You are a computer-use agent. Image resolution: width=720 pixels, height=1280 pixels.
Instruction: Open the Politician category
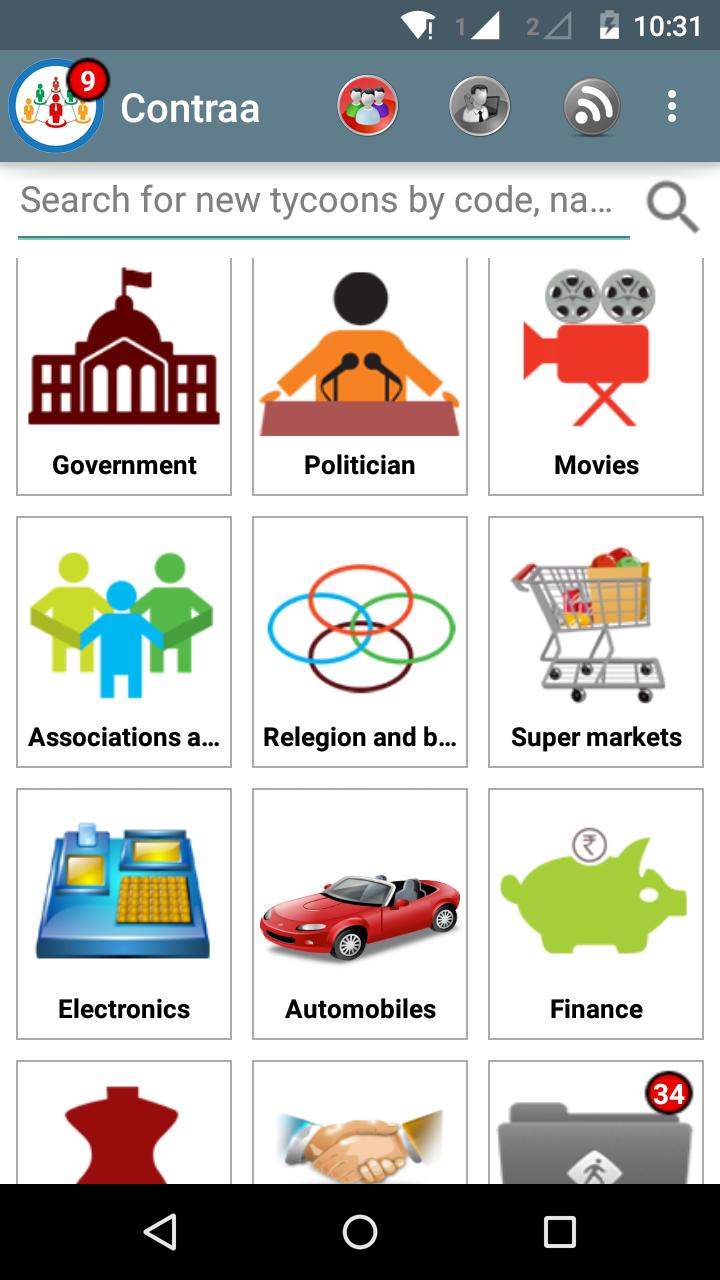pyautogui.click(x=360, y=377)
